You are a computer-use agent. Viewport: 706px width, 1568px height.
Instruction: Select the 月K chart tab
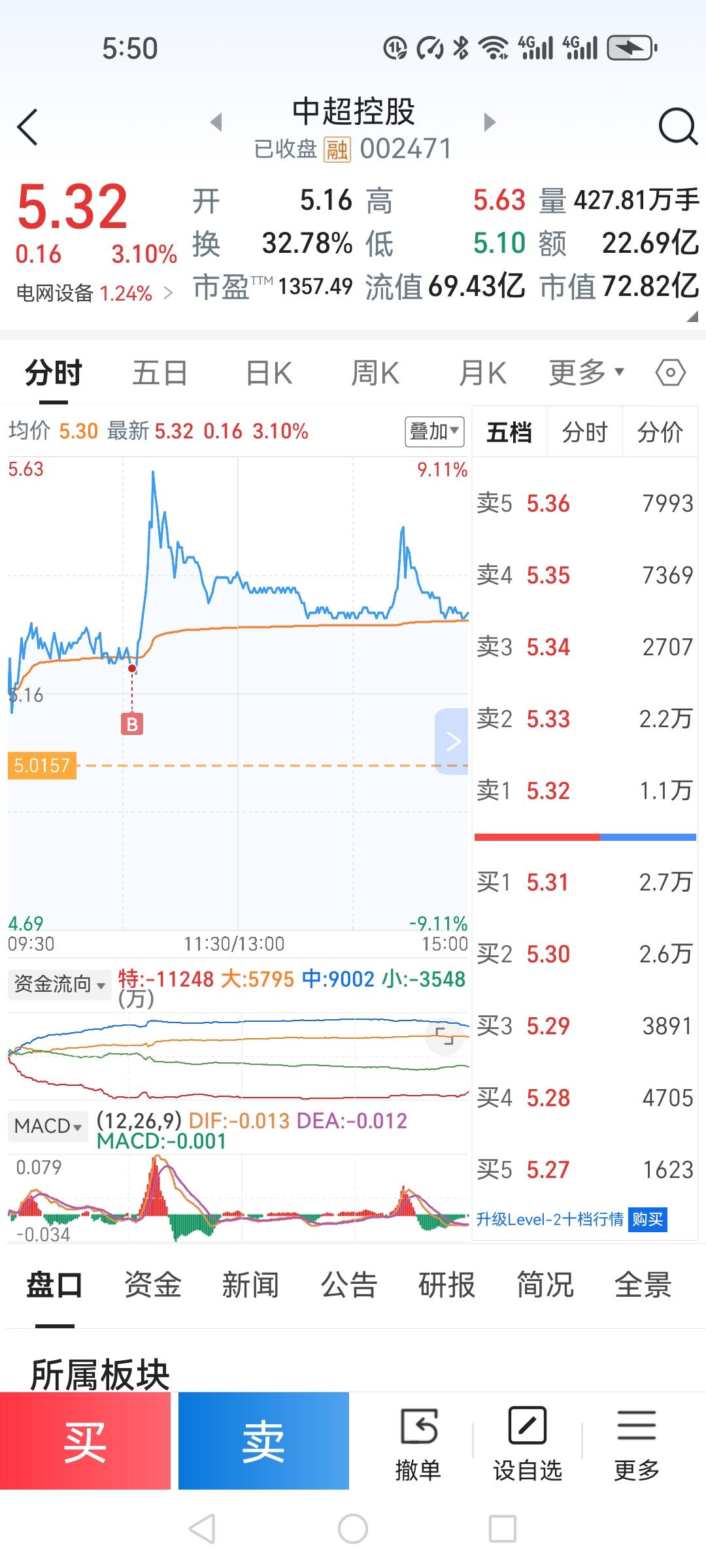(x=482, y=374)
